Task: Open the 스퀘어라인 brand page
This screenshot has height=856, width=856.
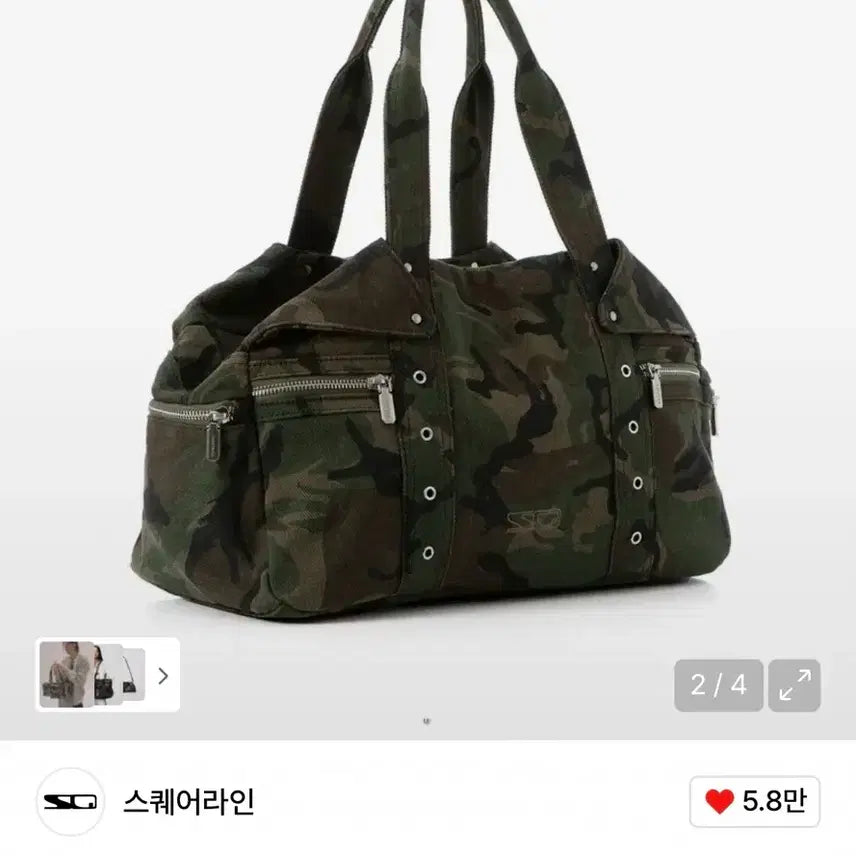Action: tap(189, 801)
